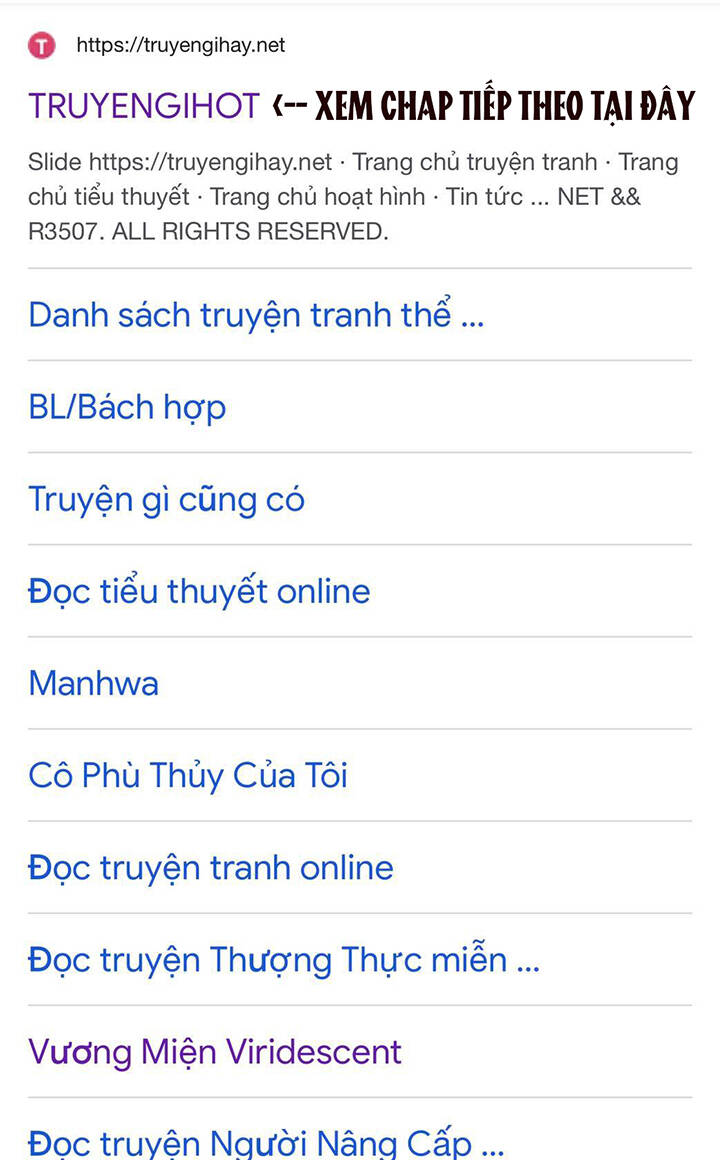Open the 'Manhwa' sitelink
The height and width of the screenshot is (1160, 720).
(x=93, y=682)
